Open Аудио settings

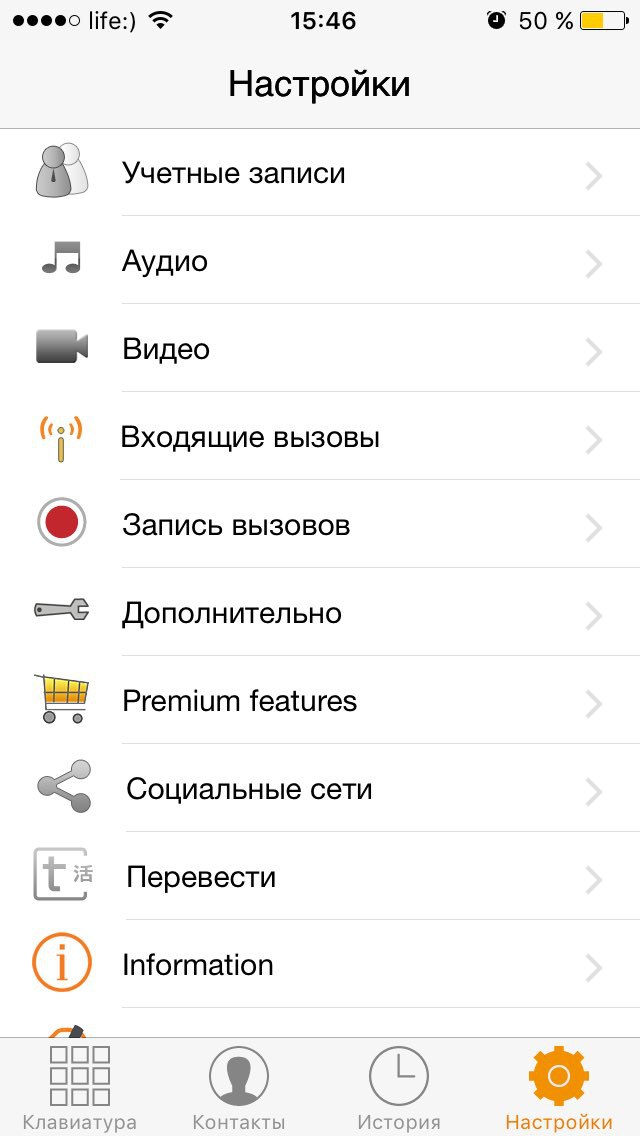click(320, 262)
